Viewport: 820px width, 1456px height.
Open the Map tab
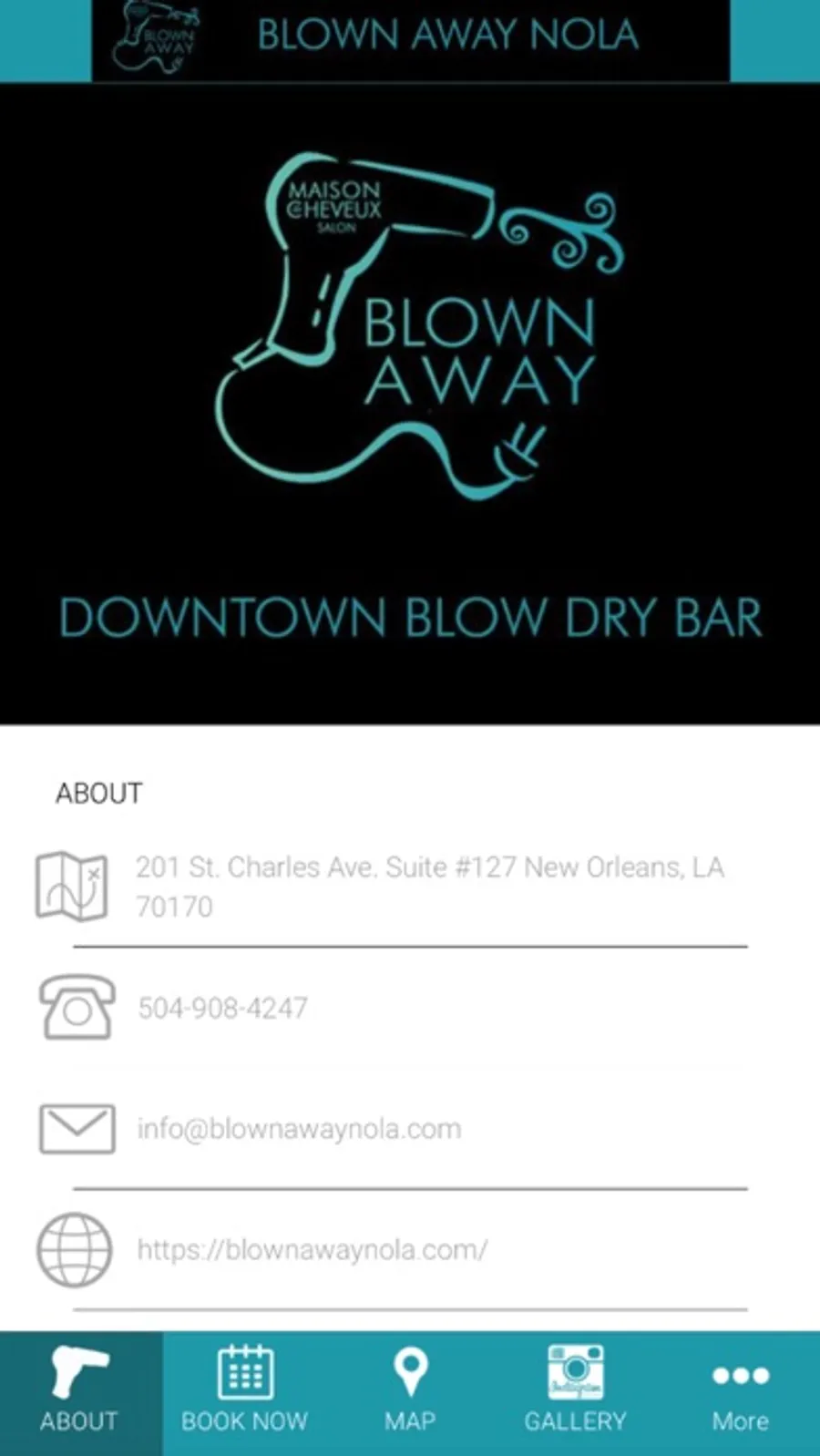[410, 1393]
